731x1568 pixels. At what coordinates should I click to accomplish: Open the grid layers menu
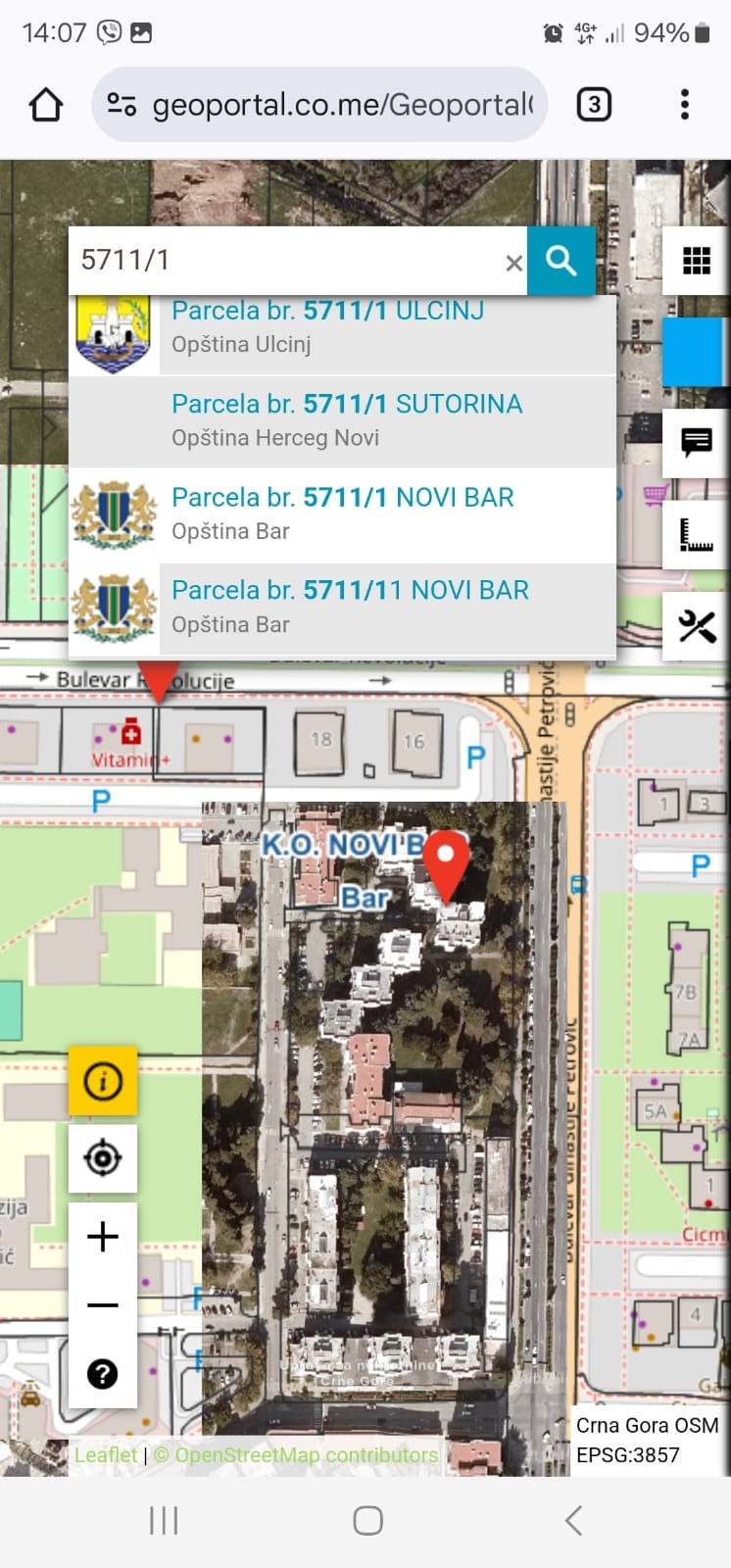(696, 261)
